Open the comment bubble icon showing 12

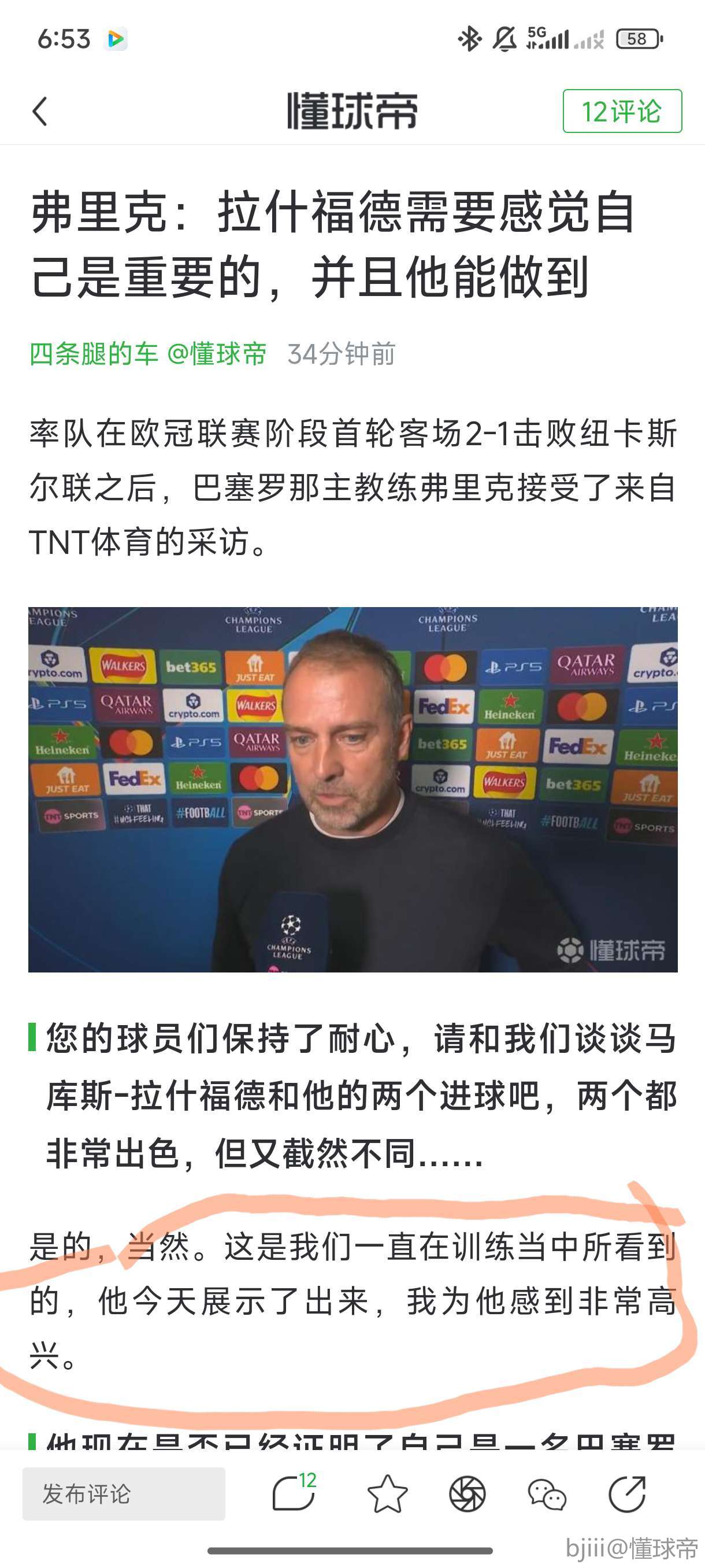294,1493
